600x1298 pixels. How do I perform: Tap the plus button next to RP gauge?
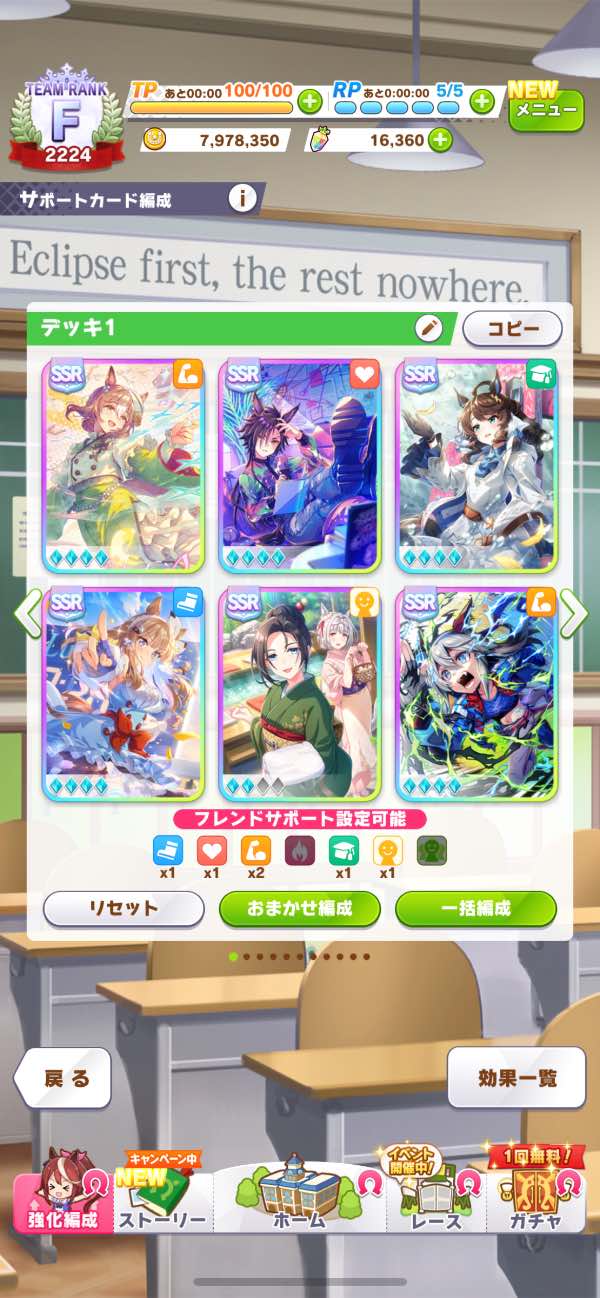[482, 101]
